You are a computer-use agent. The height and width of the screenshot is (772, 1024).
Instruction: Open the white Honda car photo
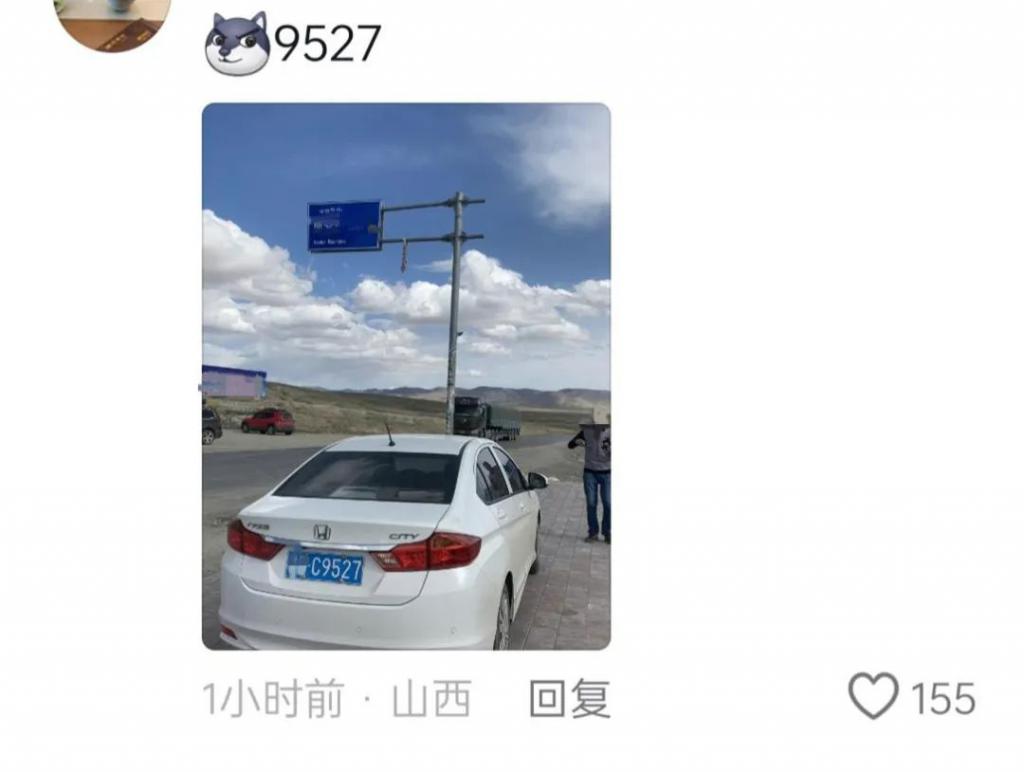[x=406, y=376]
